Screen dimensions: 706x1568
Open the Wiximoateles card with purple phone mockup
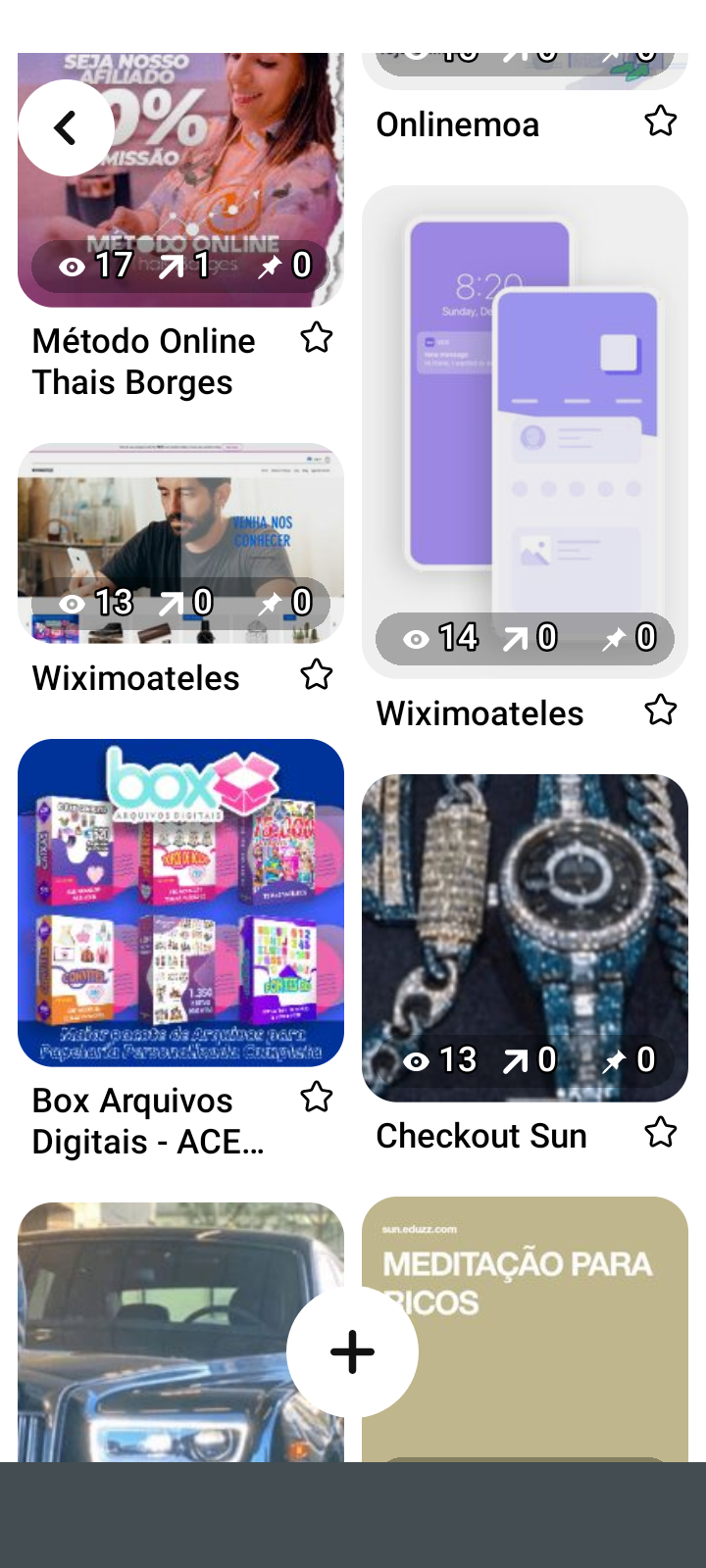(525, 431)
